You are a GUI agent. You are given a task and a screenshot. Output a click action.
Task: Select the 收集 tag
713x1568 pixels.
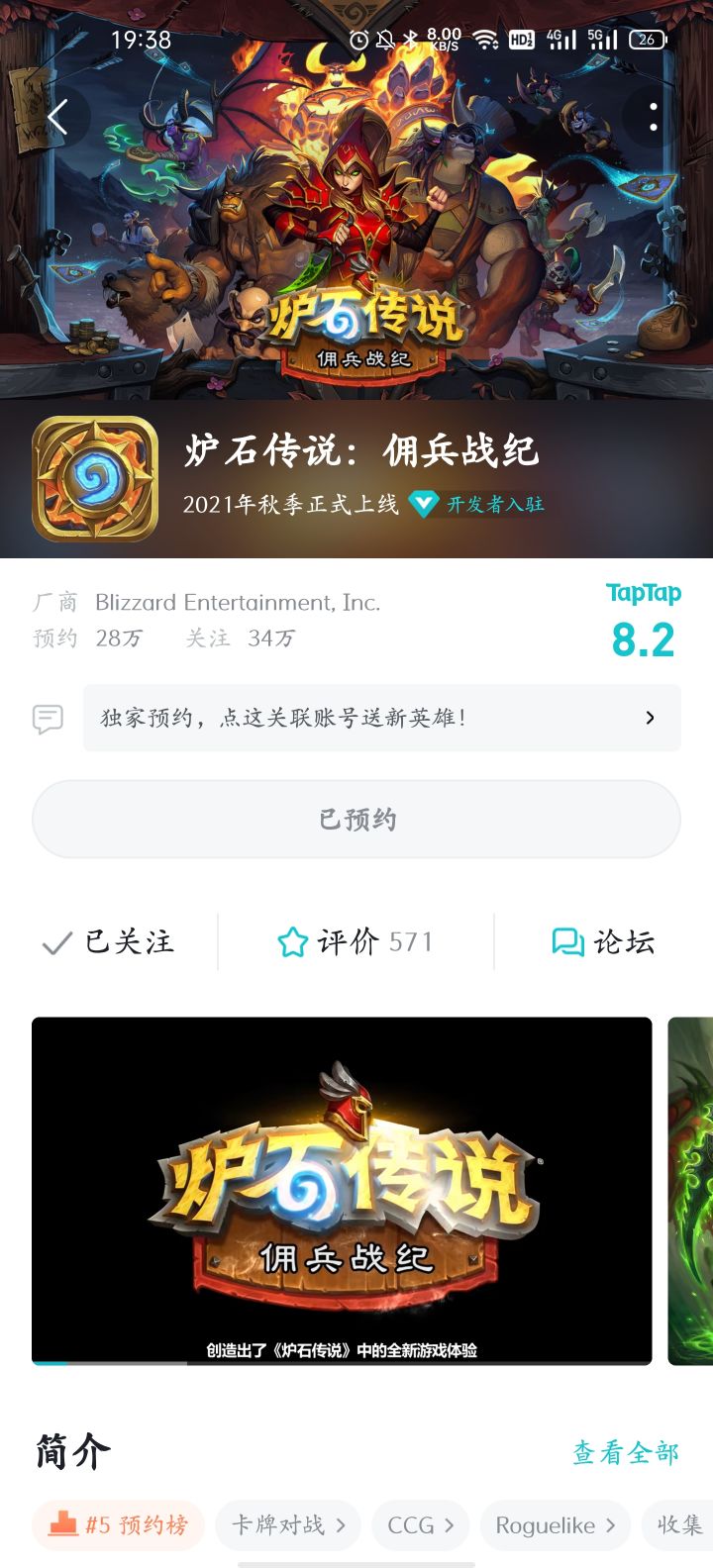pyautogui.click(x=678, y=1524)
